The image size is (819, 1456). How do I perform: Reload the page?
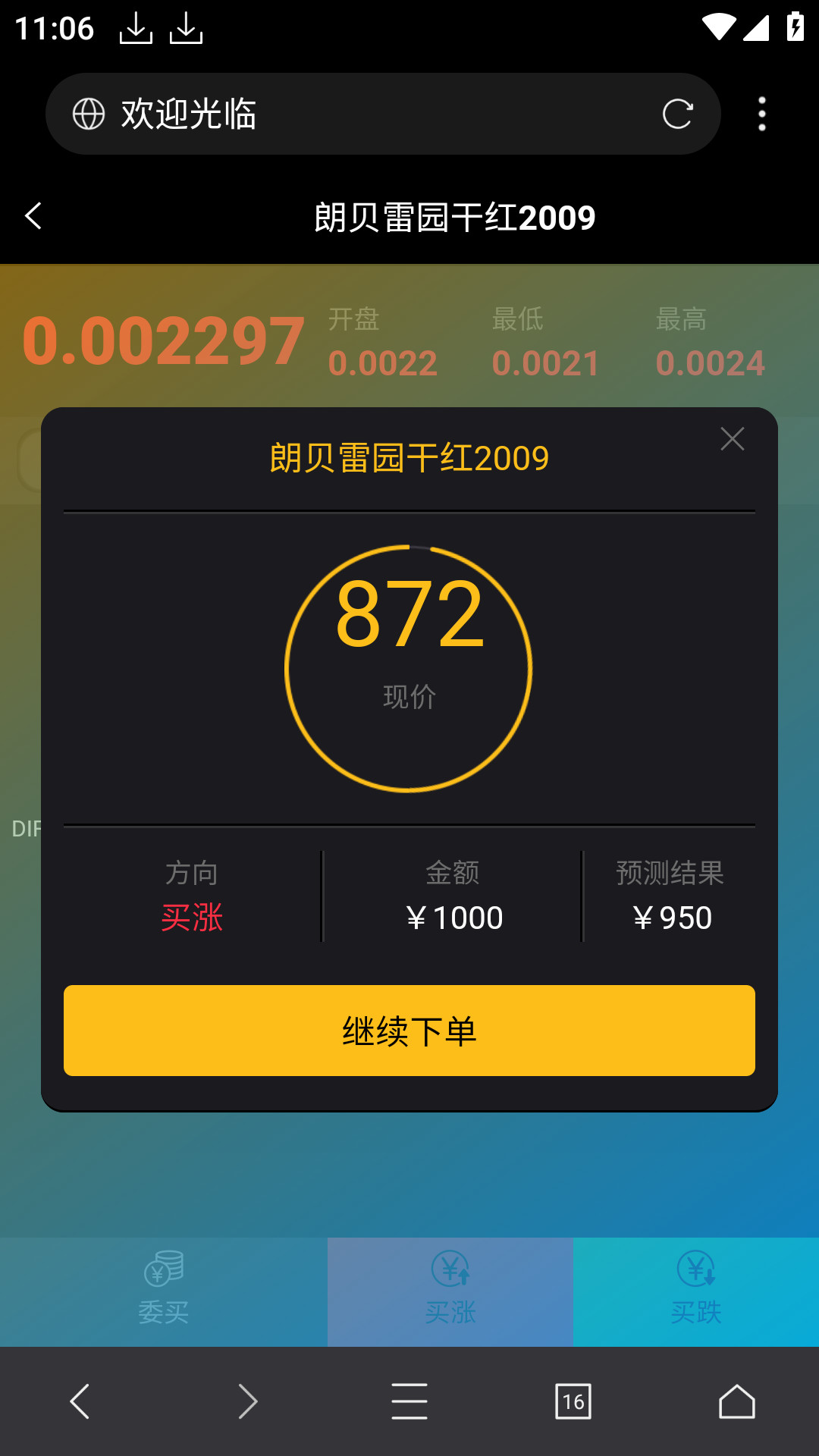point(677,114)
